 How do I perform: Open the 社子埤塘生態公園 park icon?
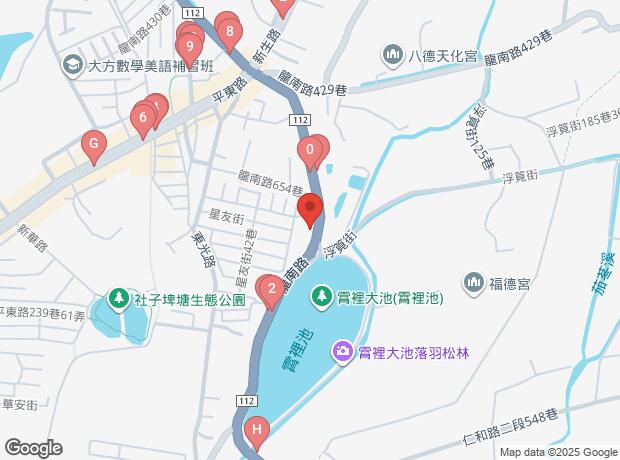(118, 298)
